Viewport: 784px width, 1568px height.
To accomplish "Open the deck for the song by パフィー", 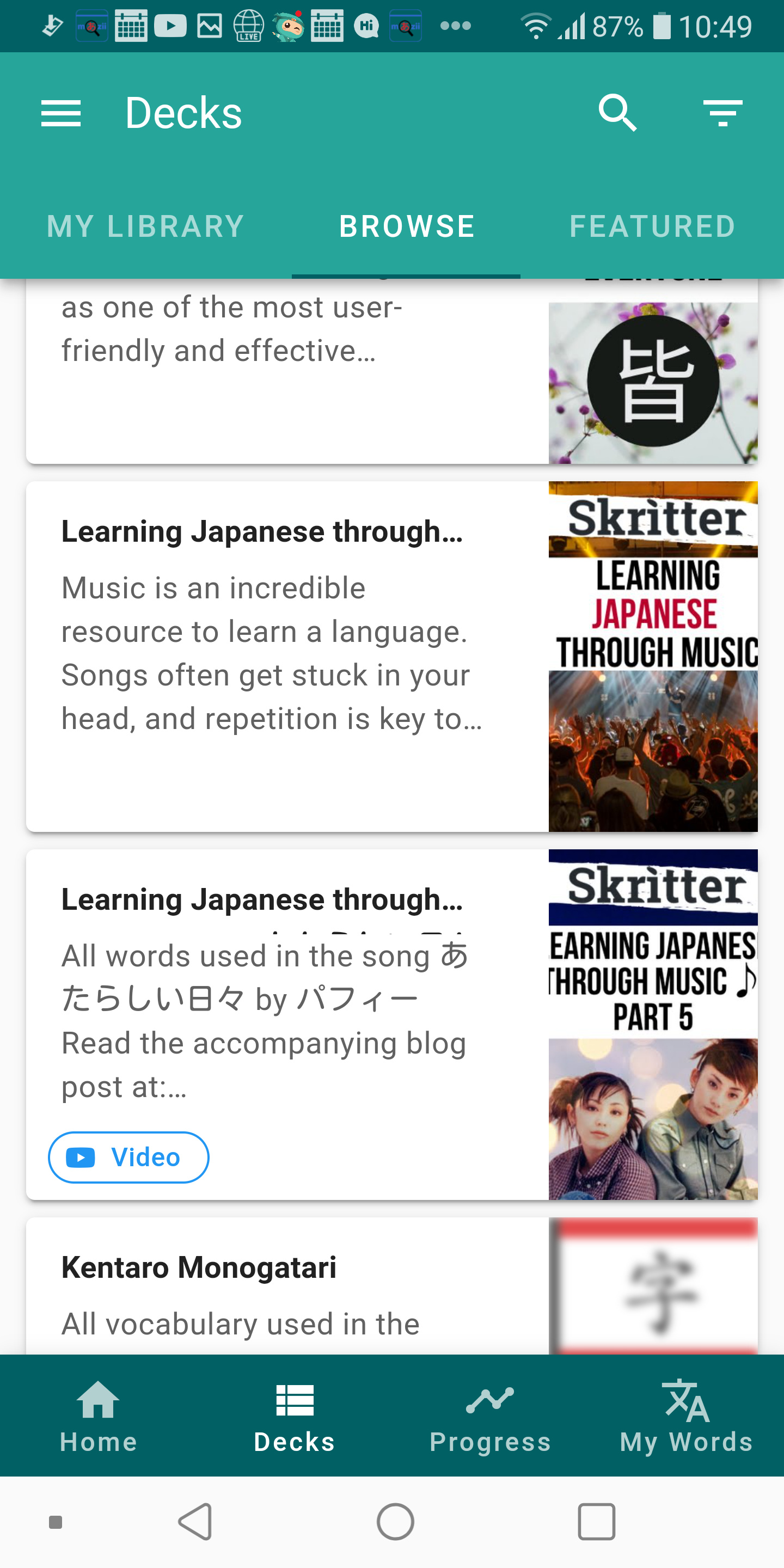I will (392, 1025).
